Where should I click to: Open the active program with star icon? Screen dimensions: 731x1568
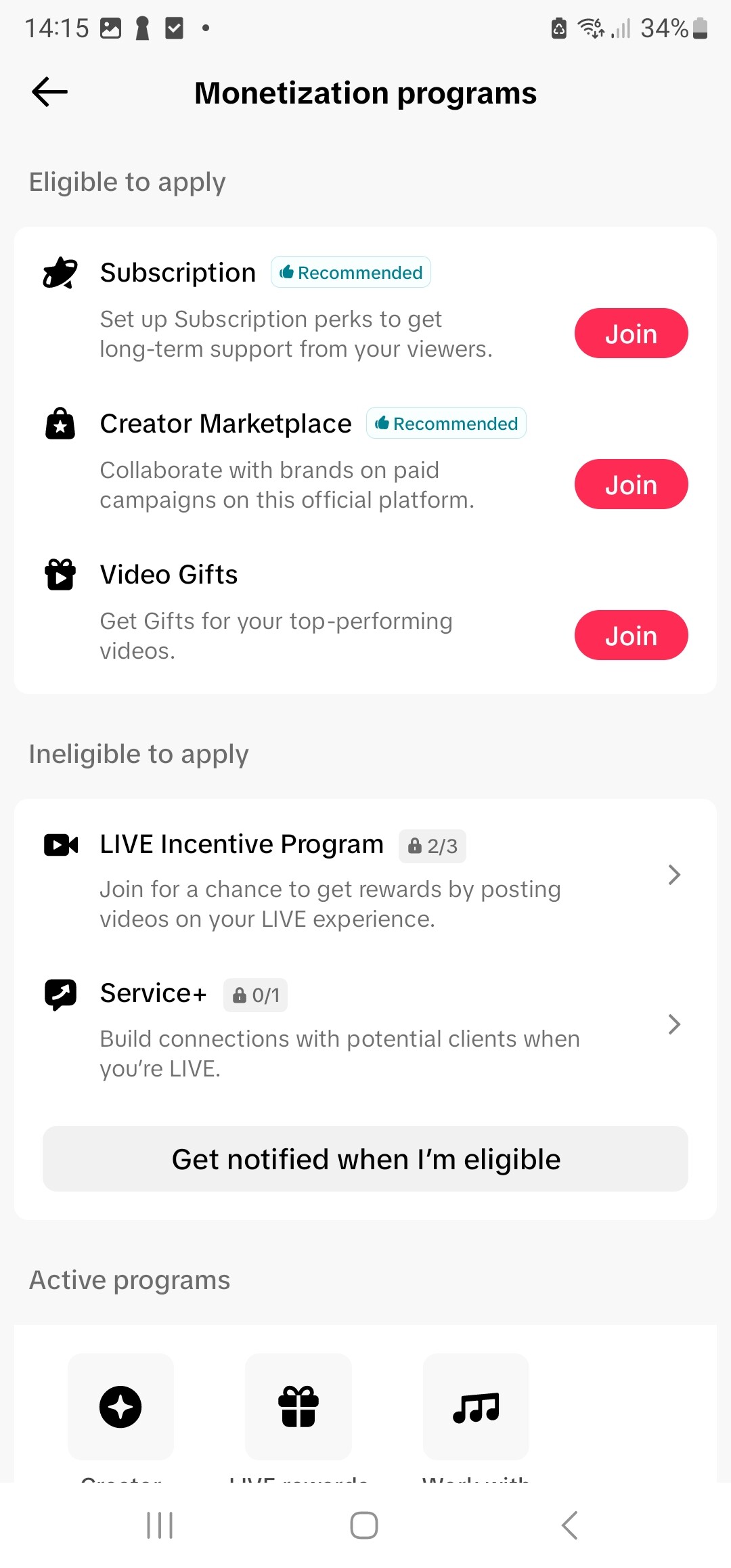[x=120, y=1407]
